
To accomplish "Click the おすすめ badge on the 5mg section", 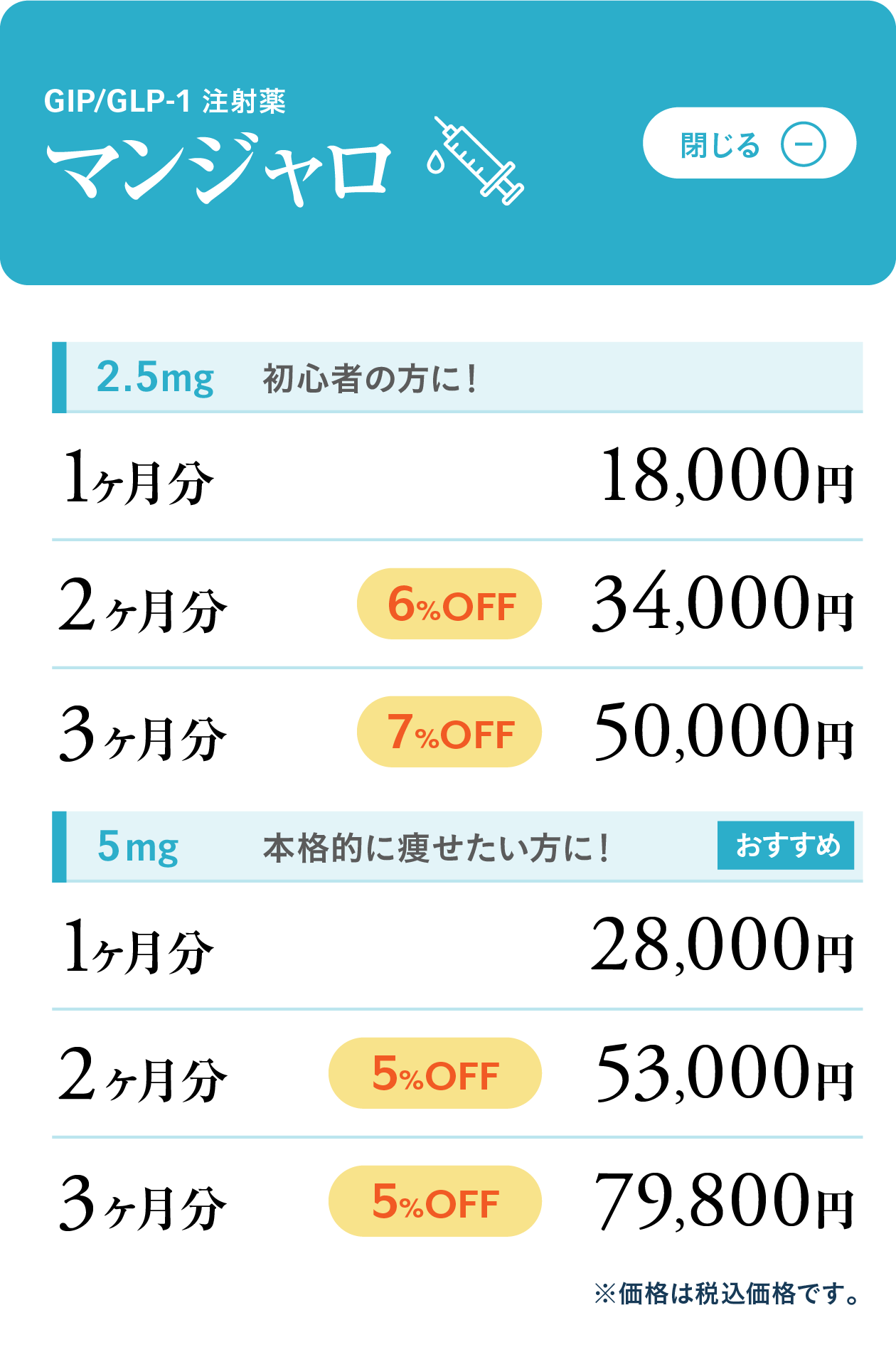I will 786,846.
